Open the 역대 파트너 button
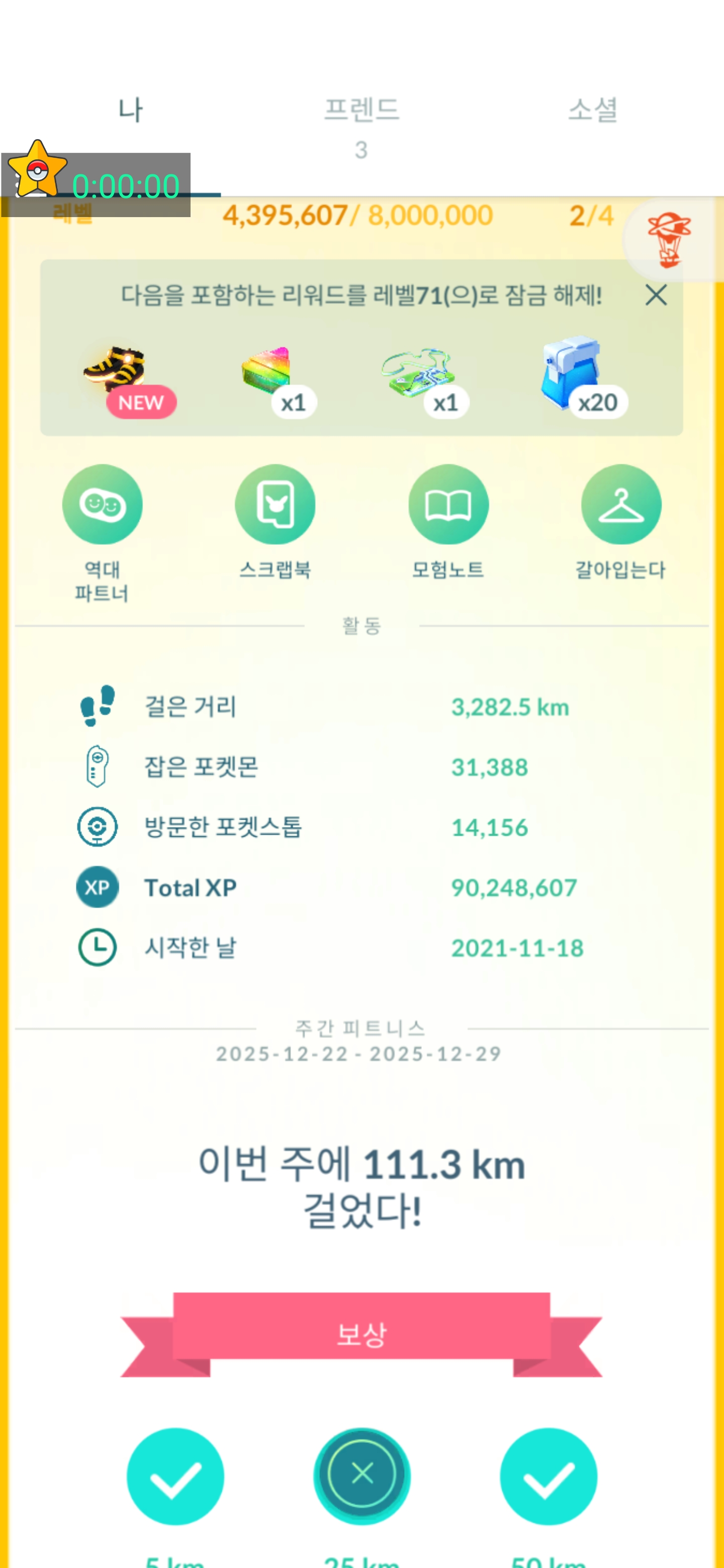The image size is (724, 1568). (102, 505)
